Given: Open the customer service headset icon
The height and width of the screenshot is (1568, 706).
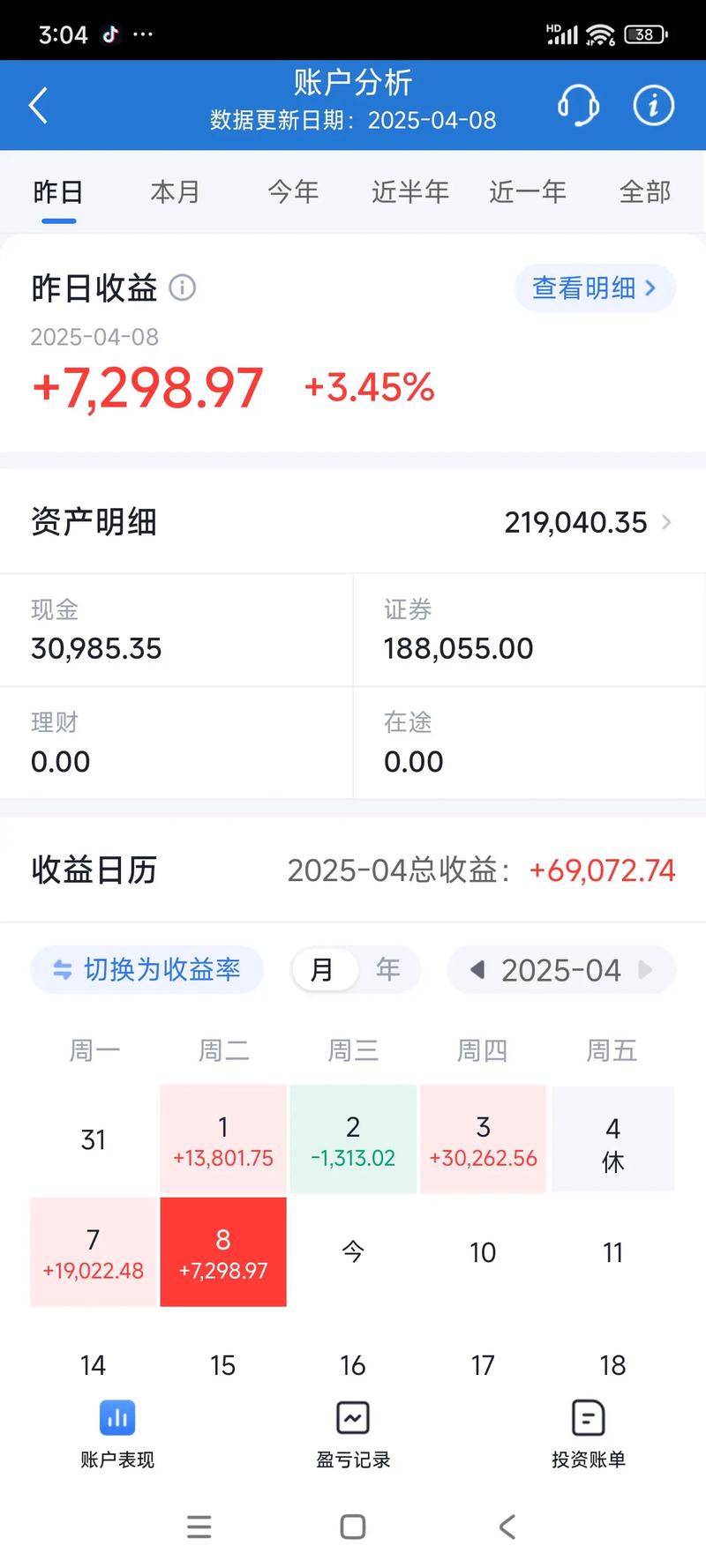Looking at the screenshot, I should 578,105.
